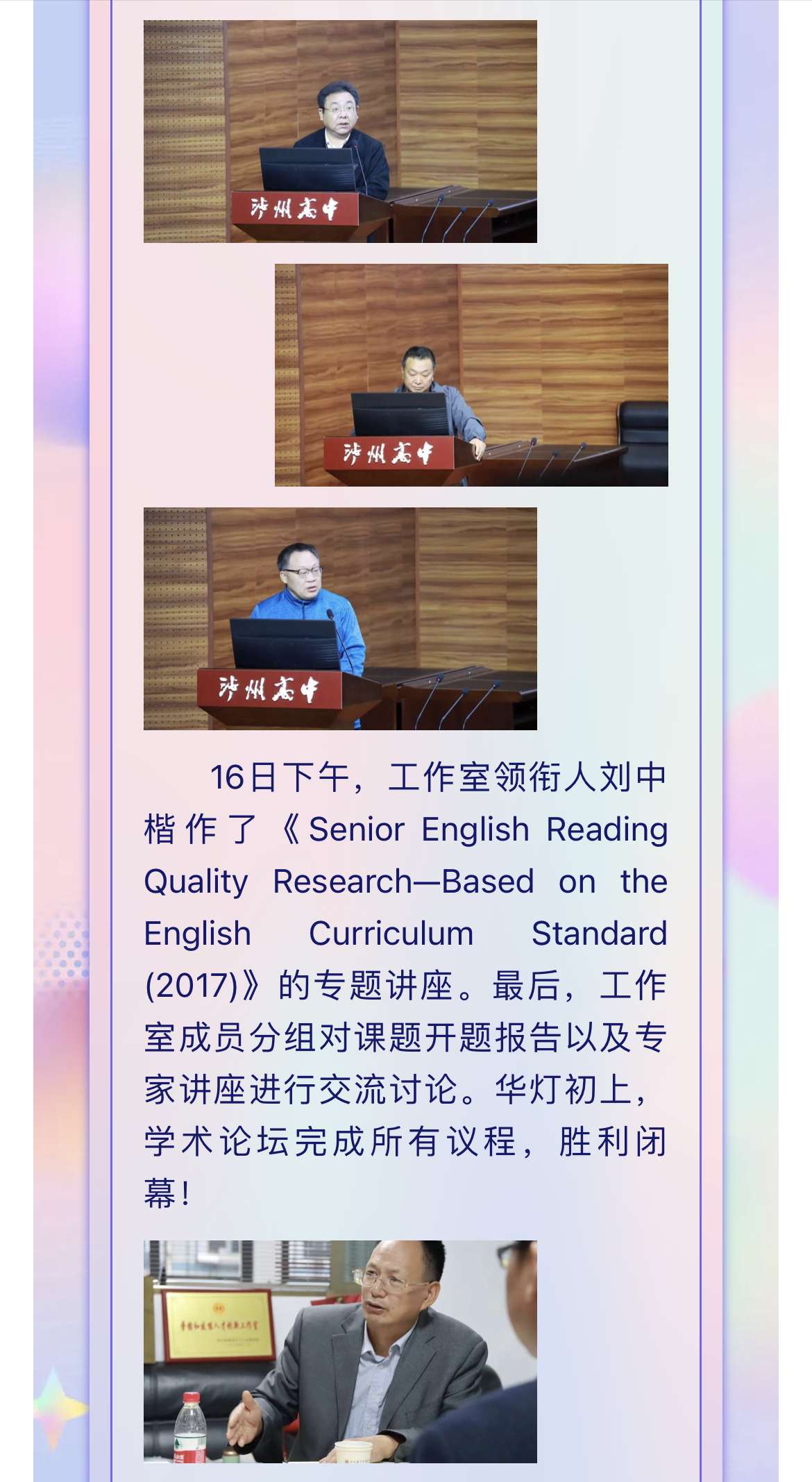
Task: Open the photo of the speaker in the dark suit
Action: click(x=340, y=131)
